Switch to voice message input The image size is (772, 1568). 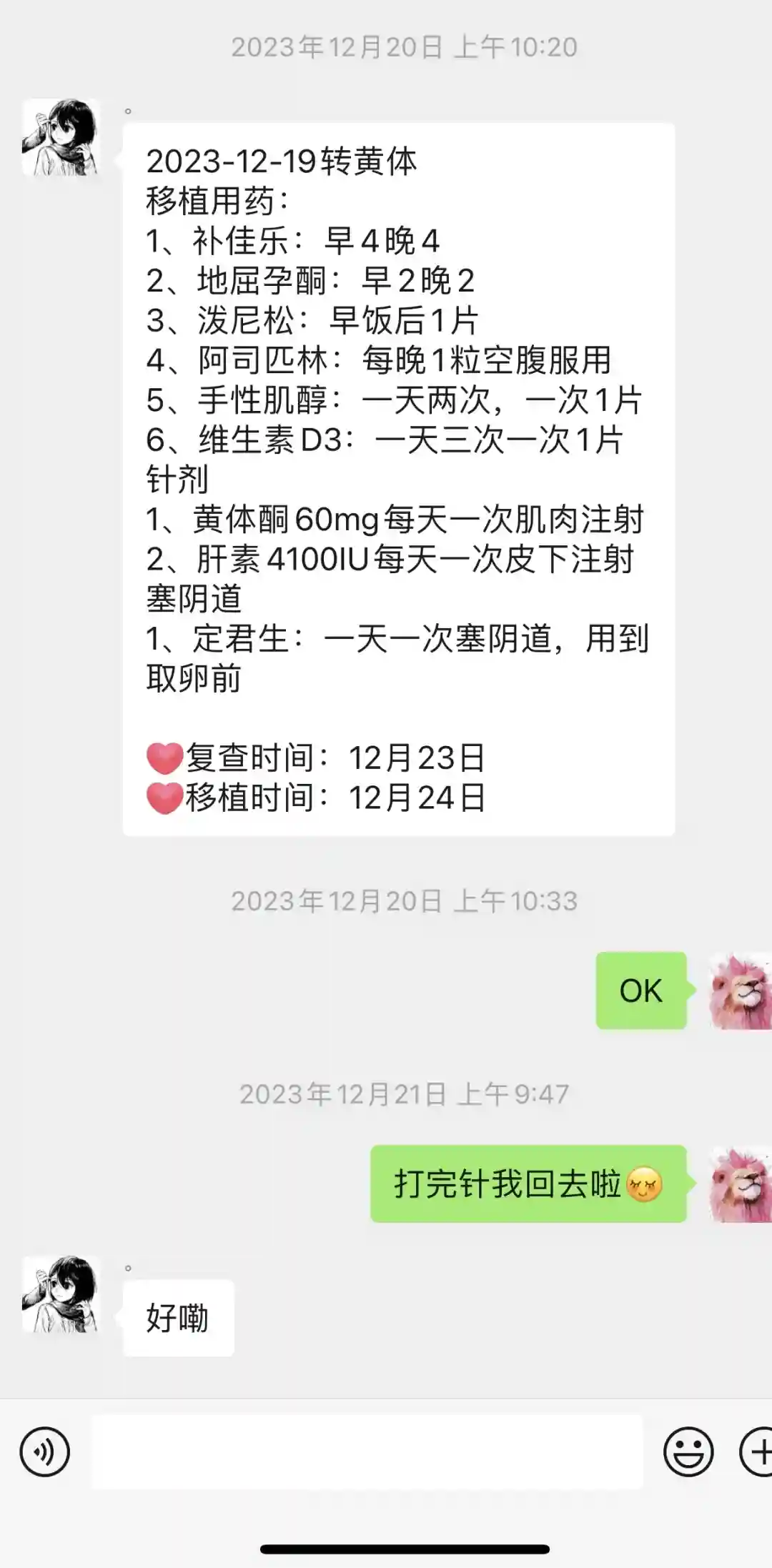[x=44, y=1452]
